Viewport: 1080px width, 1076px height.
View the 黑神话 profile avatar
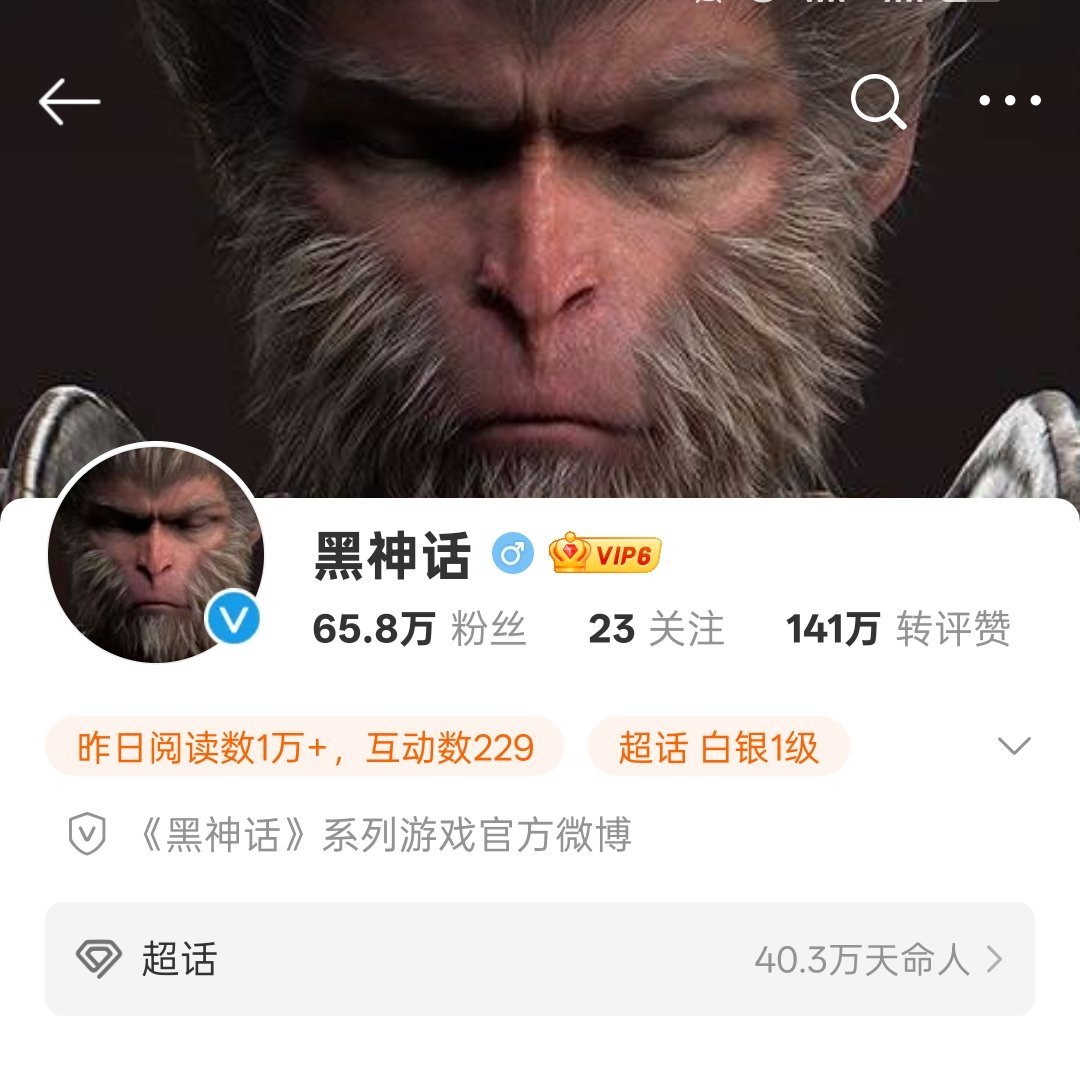[x=155, y=553]
